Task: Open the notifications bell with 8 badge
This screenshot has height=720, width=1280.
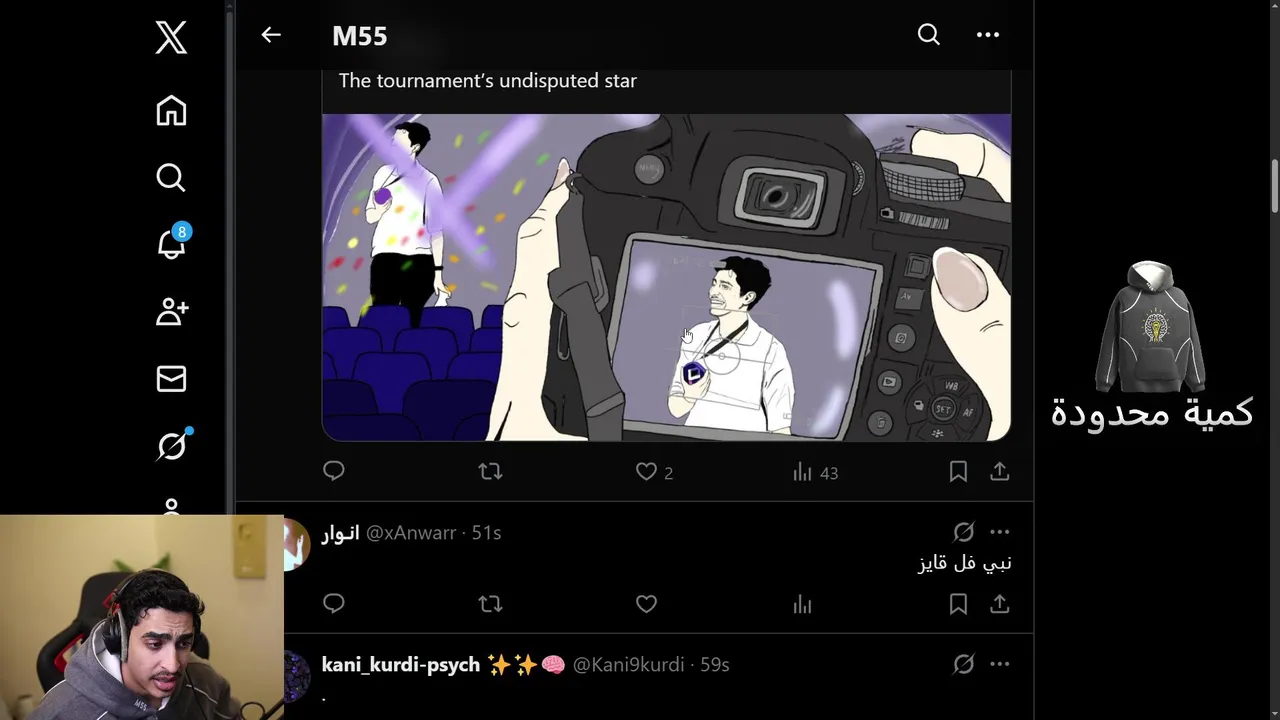Action: 171,244
